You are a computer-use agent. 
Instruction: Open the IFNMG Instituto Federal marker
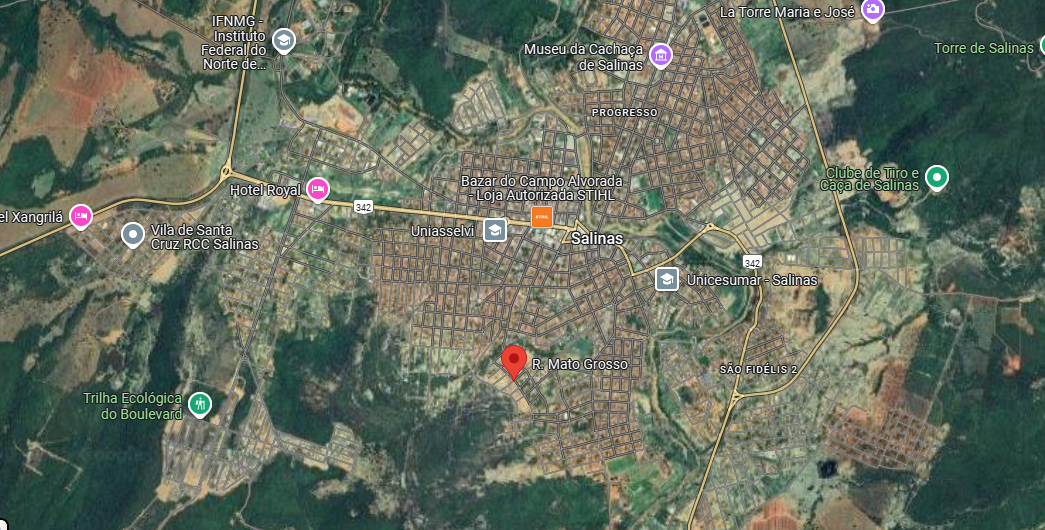pos(284,41)
